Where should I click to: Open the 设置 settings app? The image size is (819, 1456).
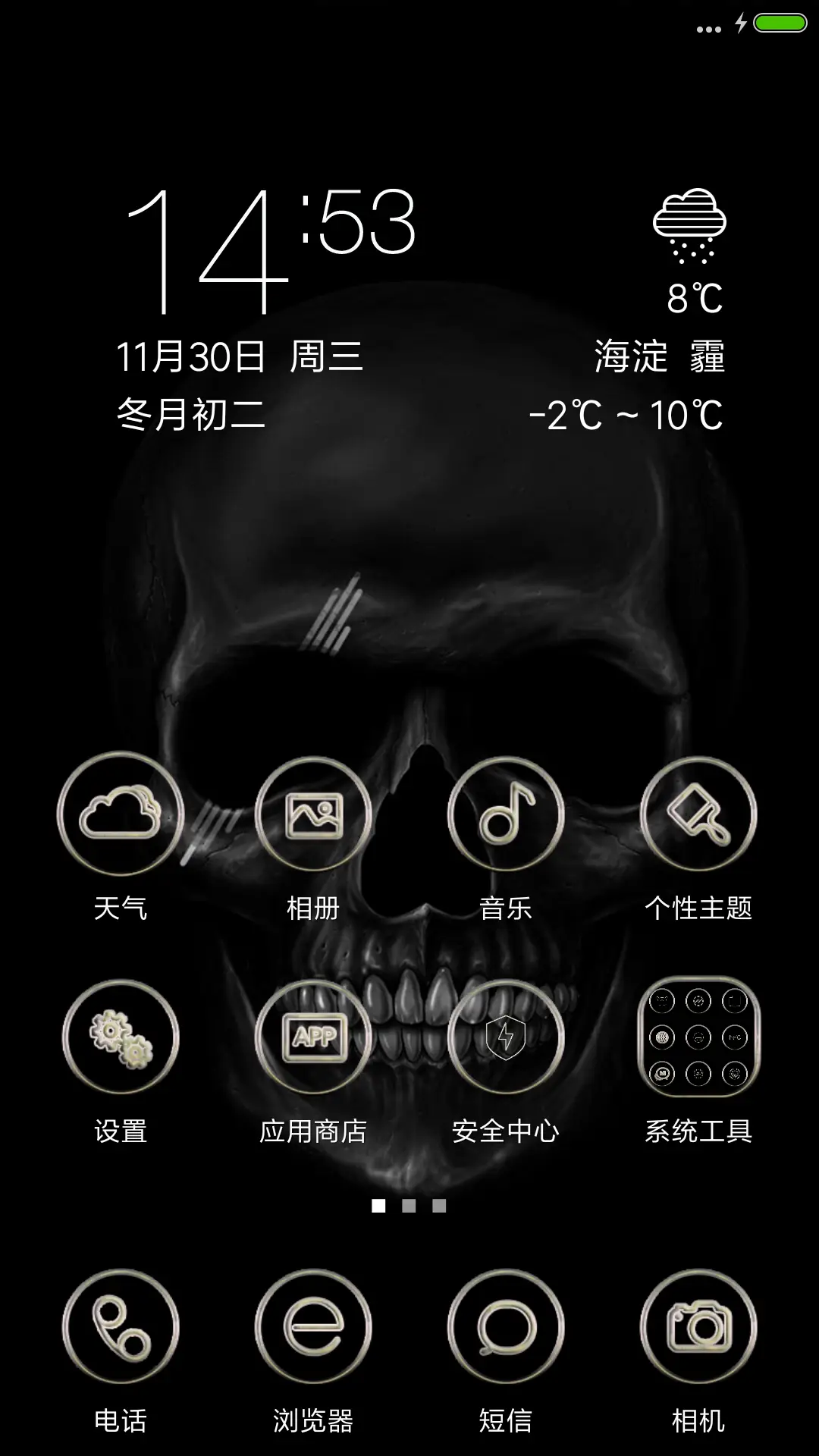coord(121,1035)
